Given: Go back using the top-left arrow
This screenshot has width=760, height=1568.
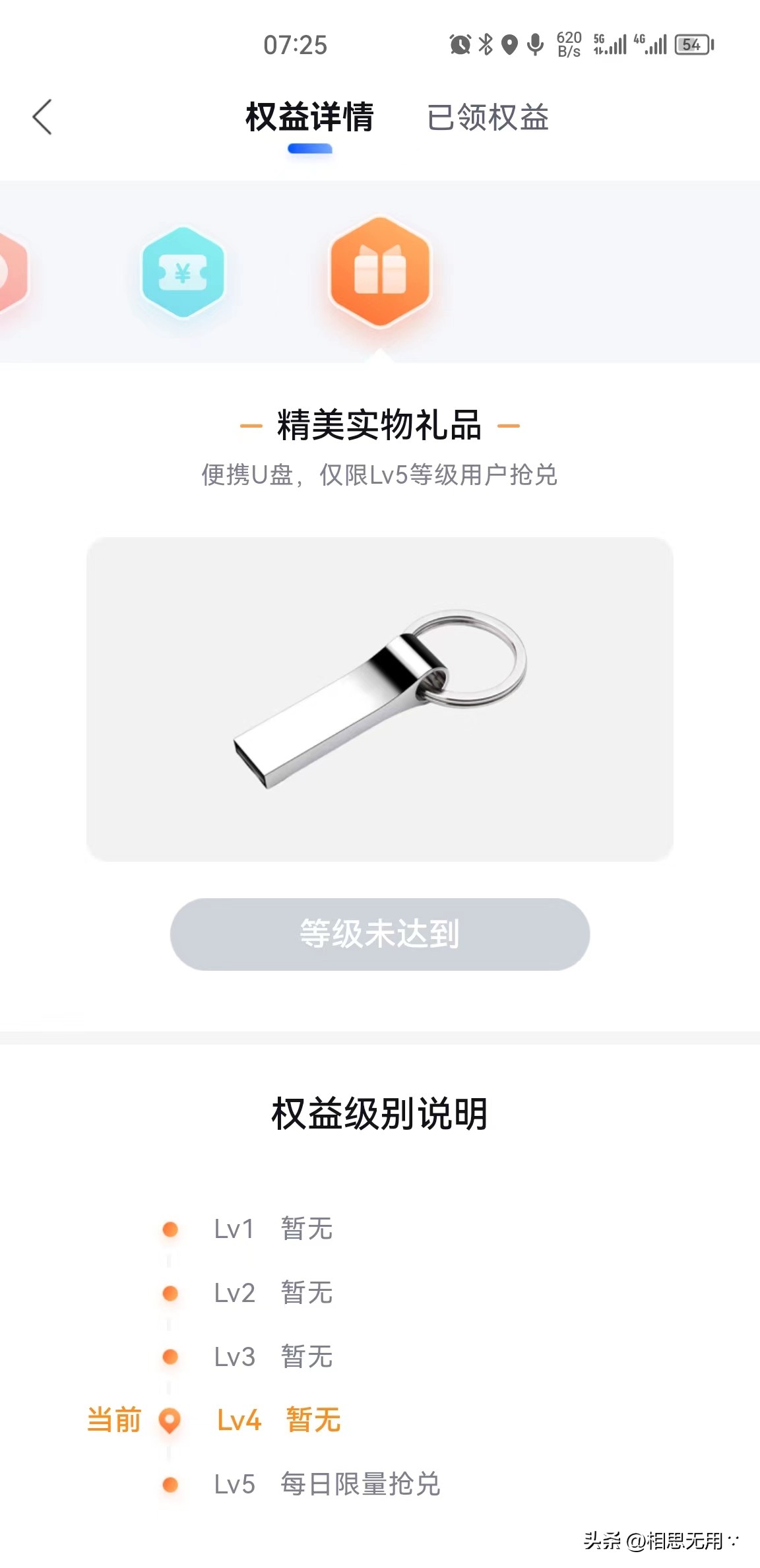Looking at the screenshot, I should point(42,117).
